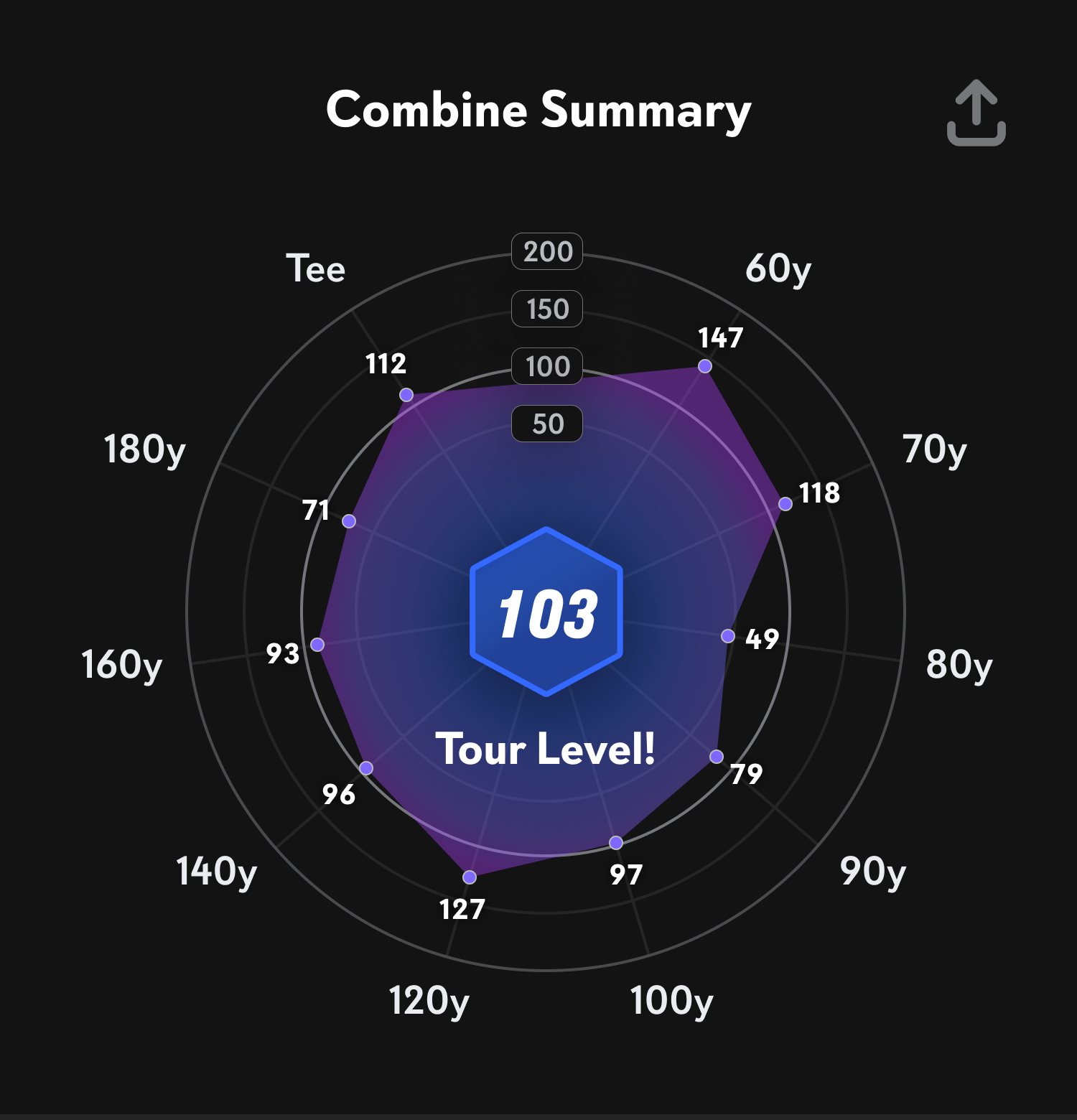The image size is (1077, 1120).
Task: Click the Tee axis label
Action: [316, 268]
